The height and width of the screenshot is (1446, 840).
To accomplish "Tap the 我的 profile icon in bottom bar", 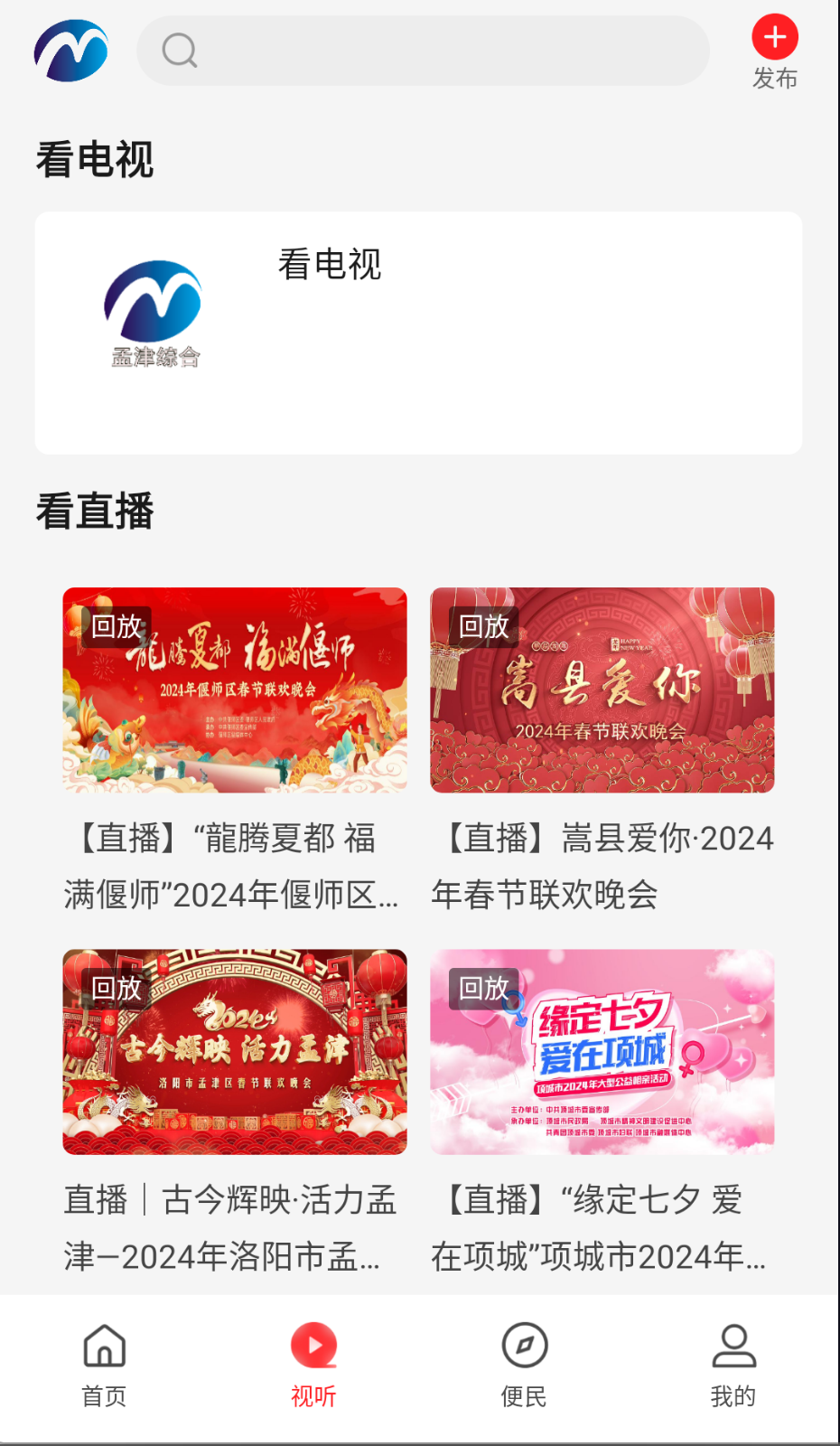I will coord(733,1347).
